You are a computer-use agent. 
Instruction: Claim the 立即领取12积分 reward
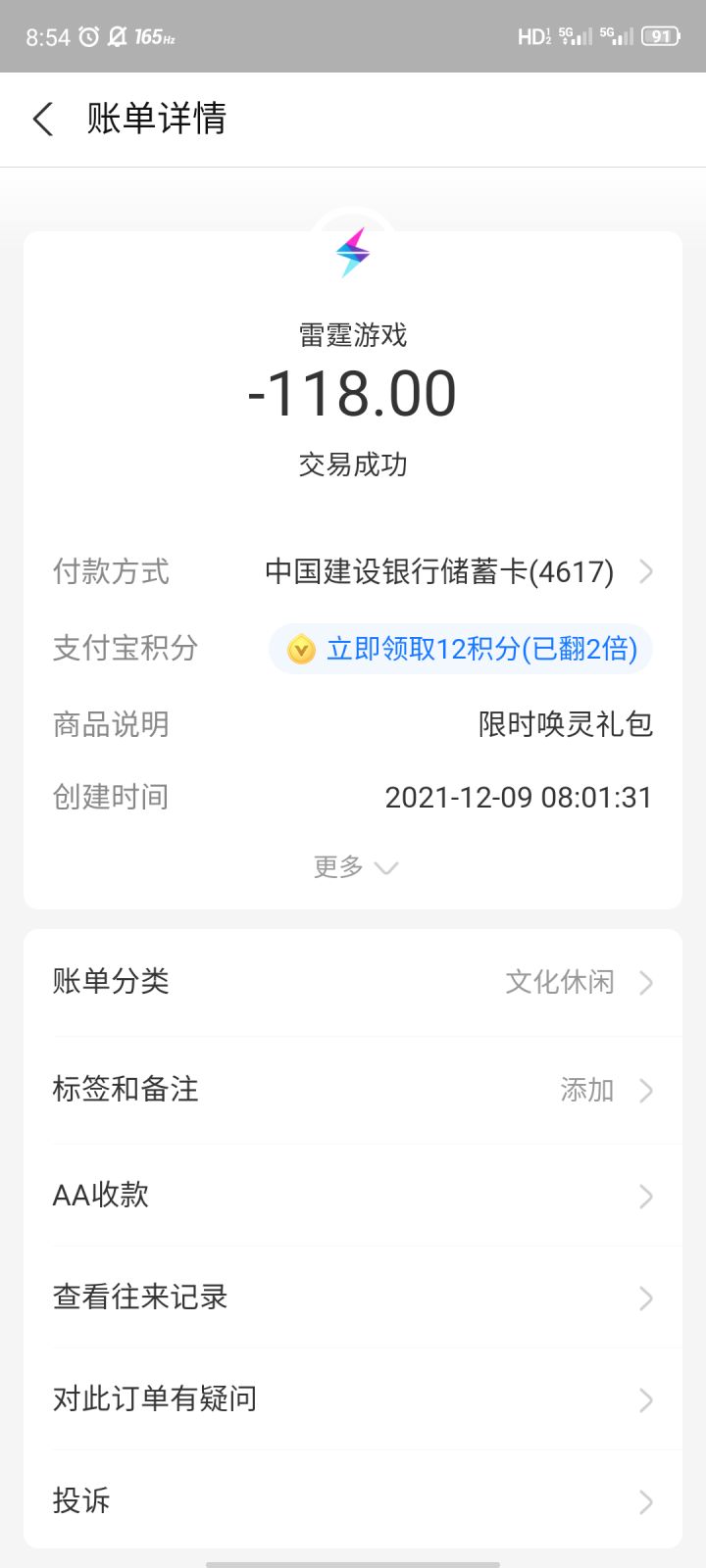(x=461, y=649)
